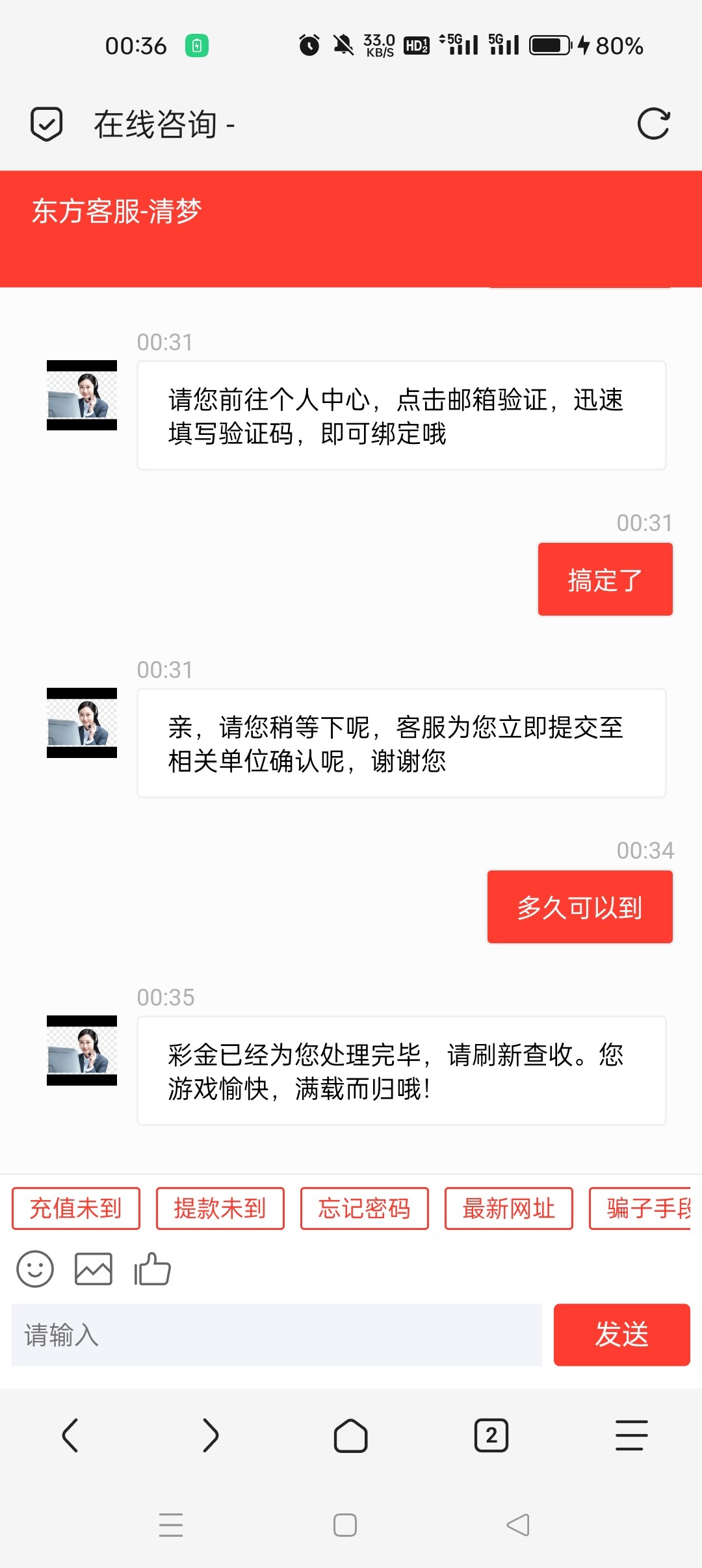Tap the system back navigation button
This screenshot has height=1568, width=702.
coord(518,1525)
